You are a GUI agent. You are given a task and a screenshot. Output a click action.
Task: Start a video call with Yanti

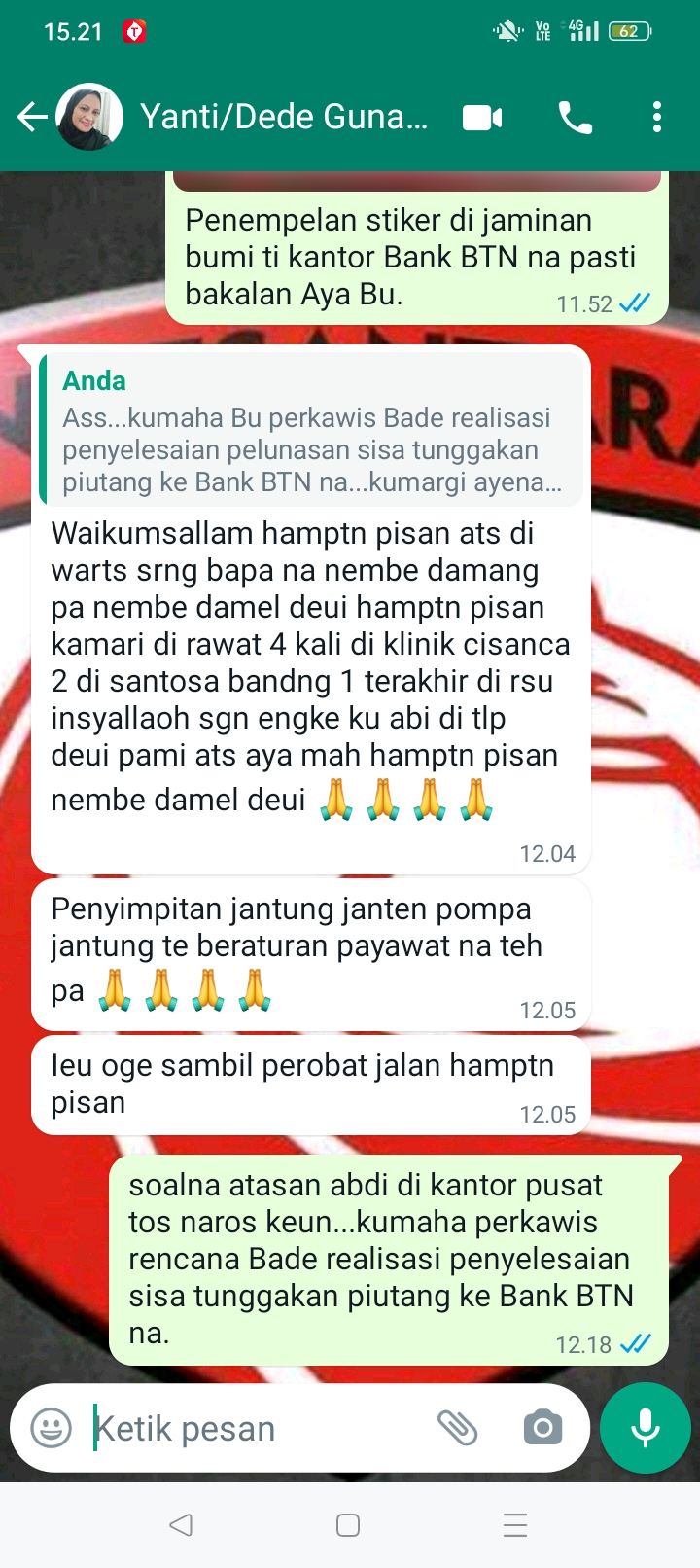tap(482, 118)
